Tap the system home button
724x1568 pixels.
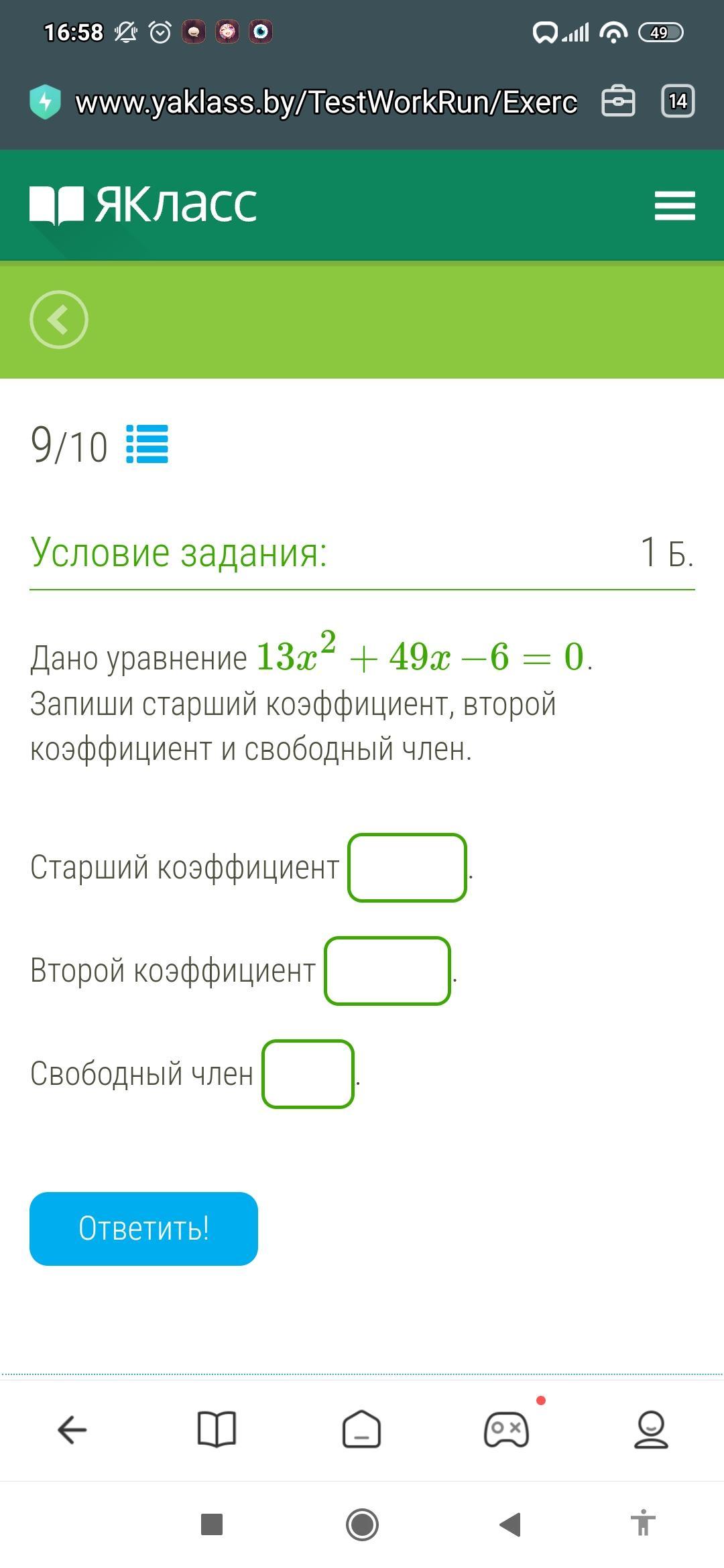coord(362,1524)
